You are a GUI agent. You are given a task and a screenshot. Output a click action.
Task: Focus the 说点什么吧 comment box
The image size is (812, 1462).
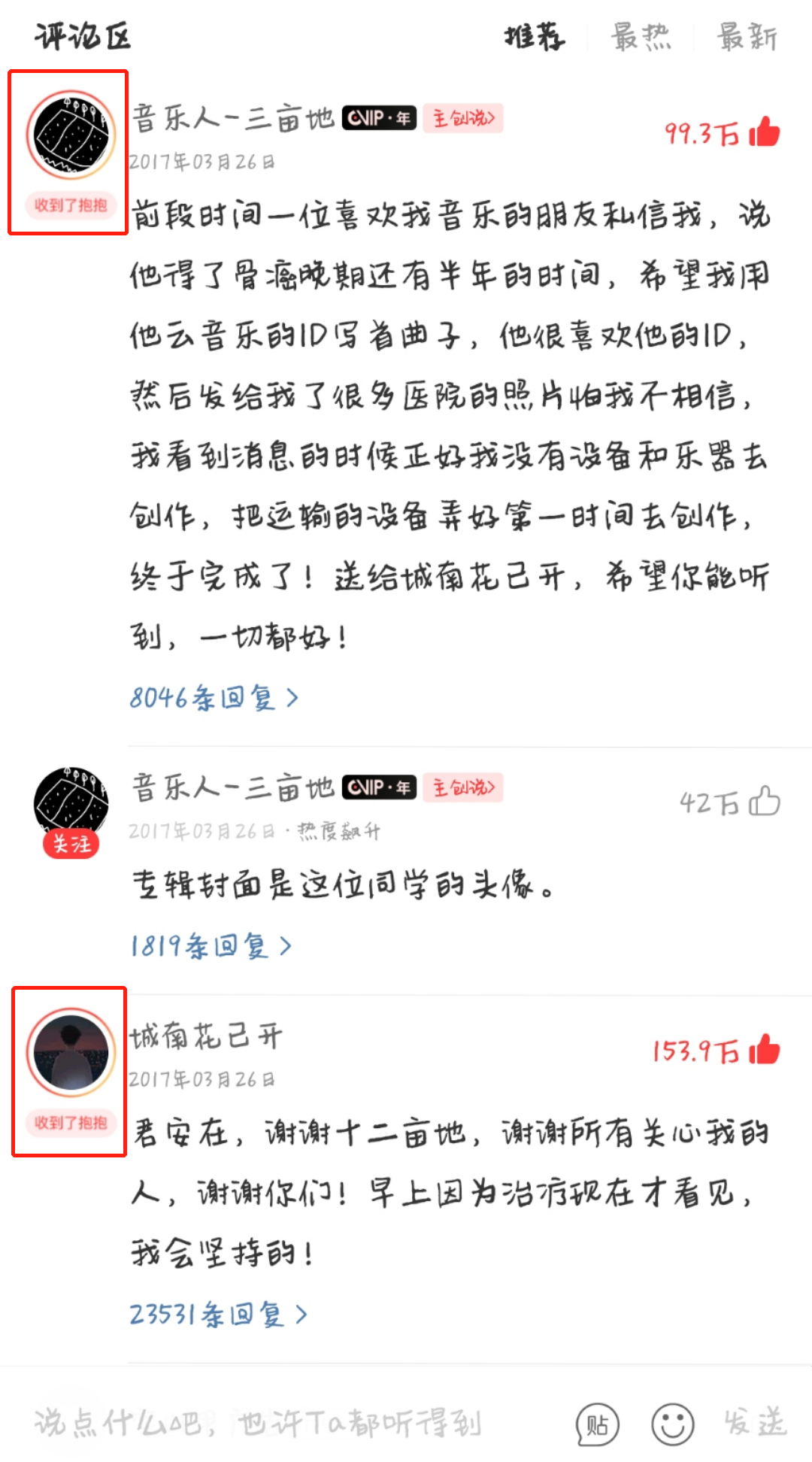tap(256, 1423)
